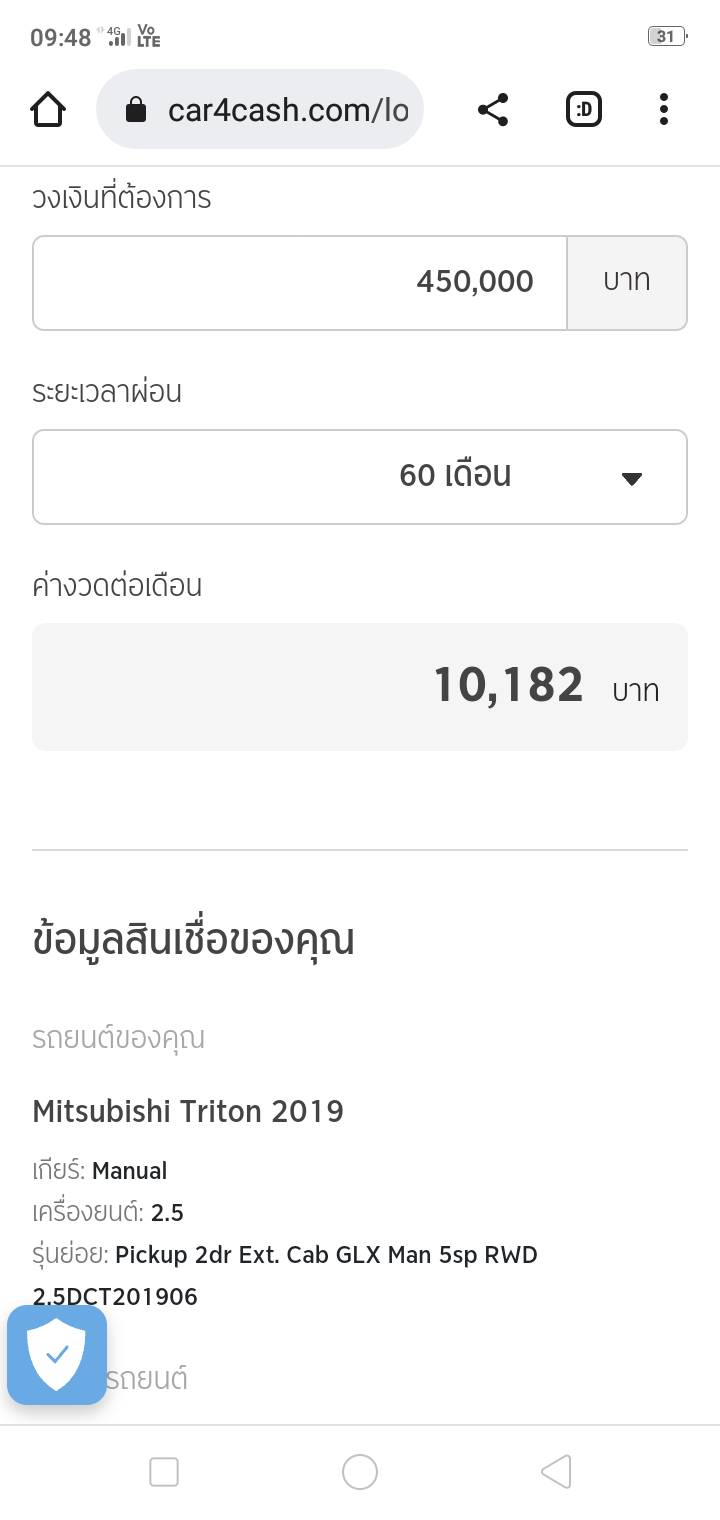Go to the browser home page

(x=48, y=109)
